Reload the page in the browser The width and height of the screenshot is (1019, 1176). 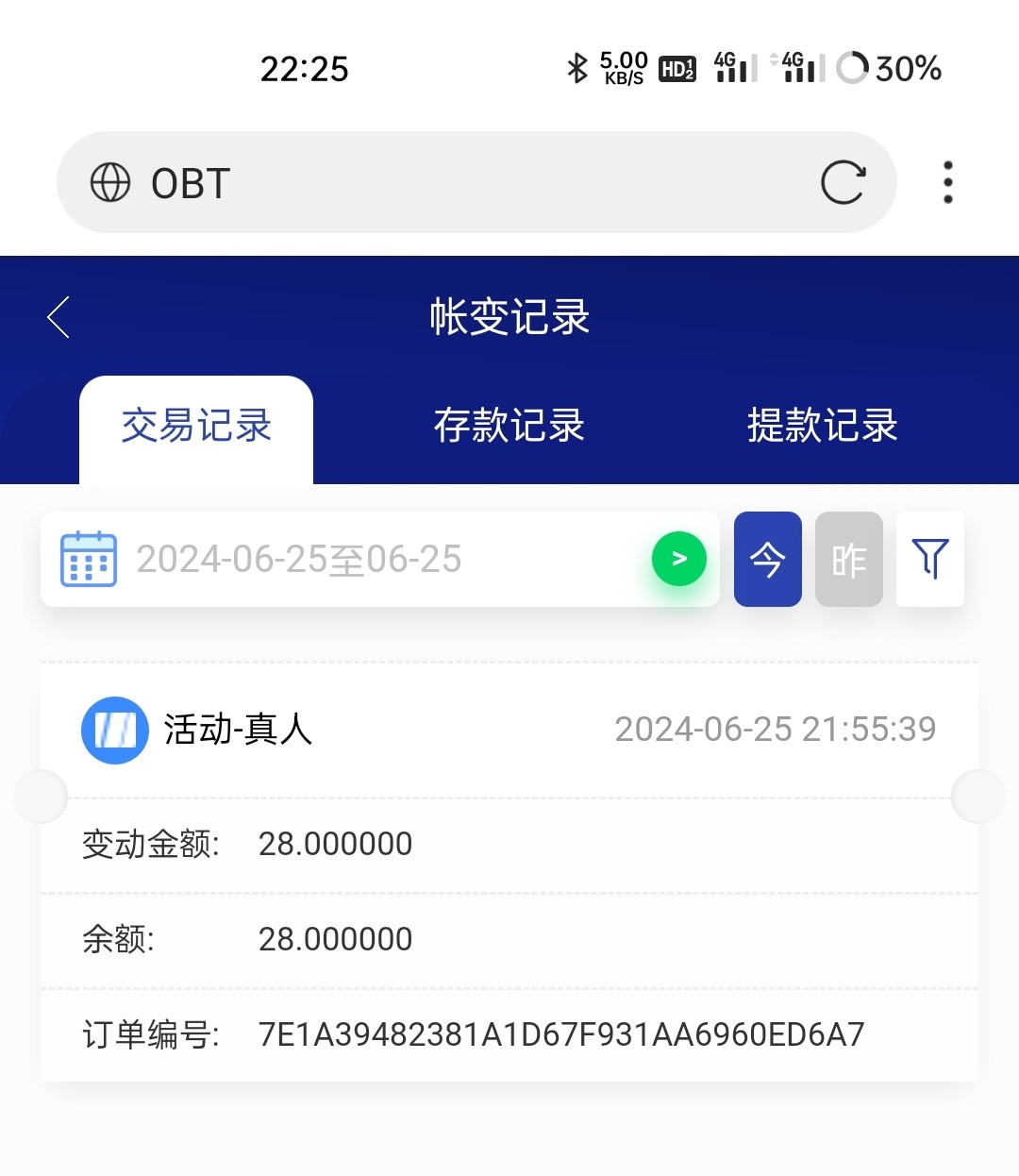(x=842, y=182)
